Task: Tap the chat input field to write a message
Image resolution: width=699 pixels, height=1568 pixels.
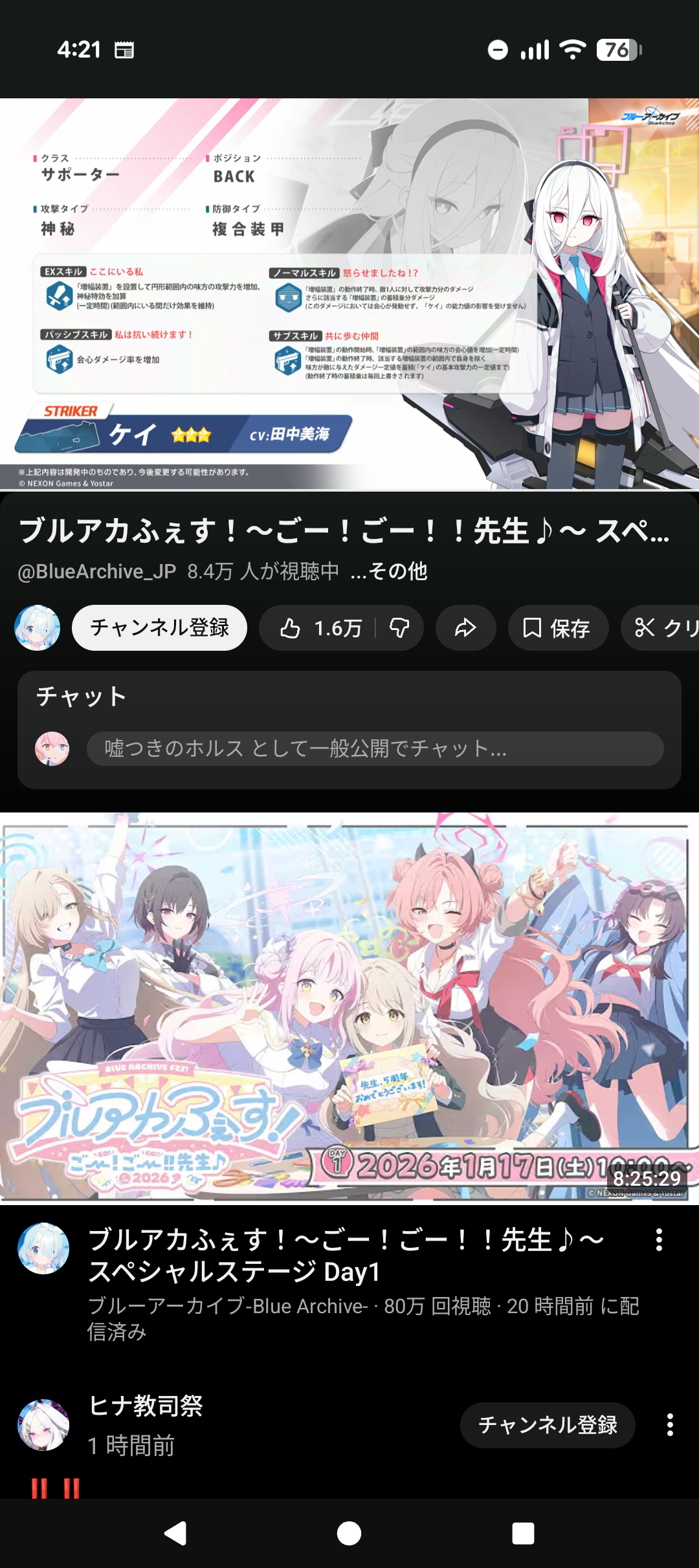Action: tap(375, 748)
